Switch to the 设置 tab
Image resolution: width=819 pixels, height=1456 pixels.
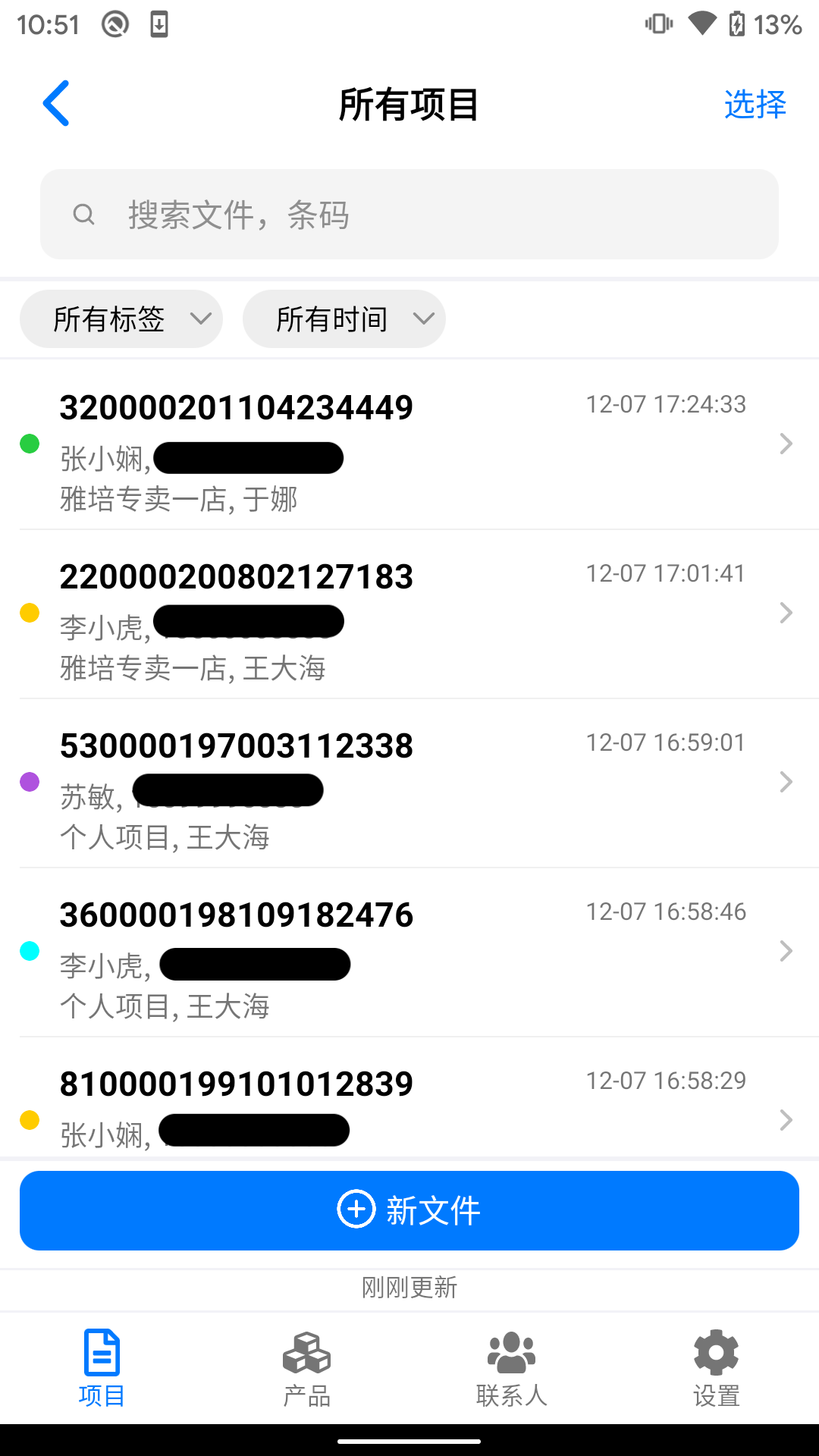point(716,1365)
